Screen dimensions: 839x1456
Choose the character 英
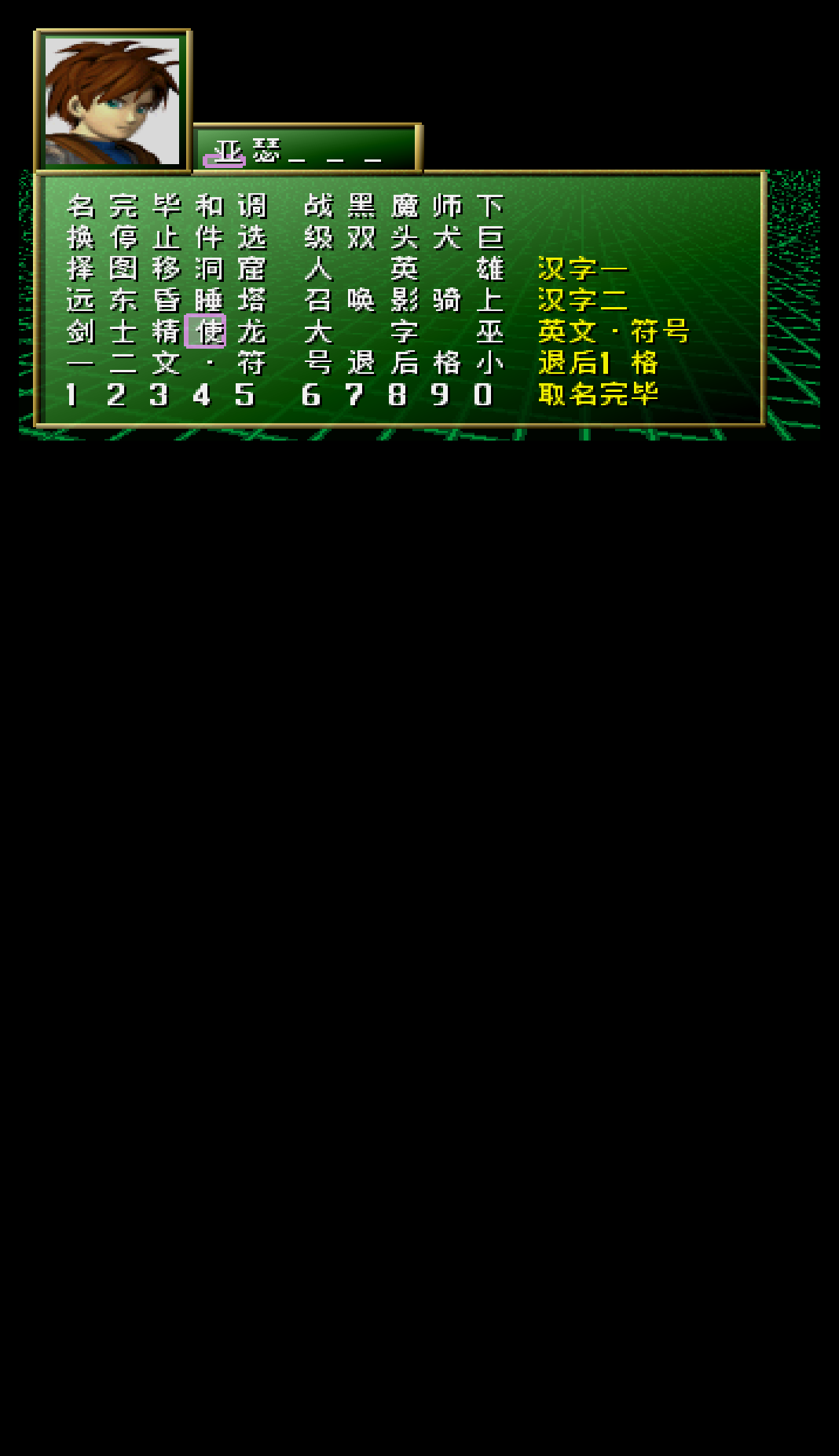tap(405, 269)
